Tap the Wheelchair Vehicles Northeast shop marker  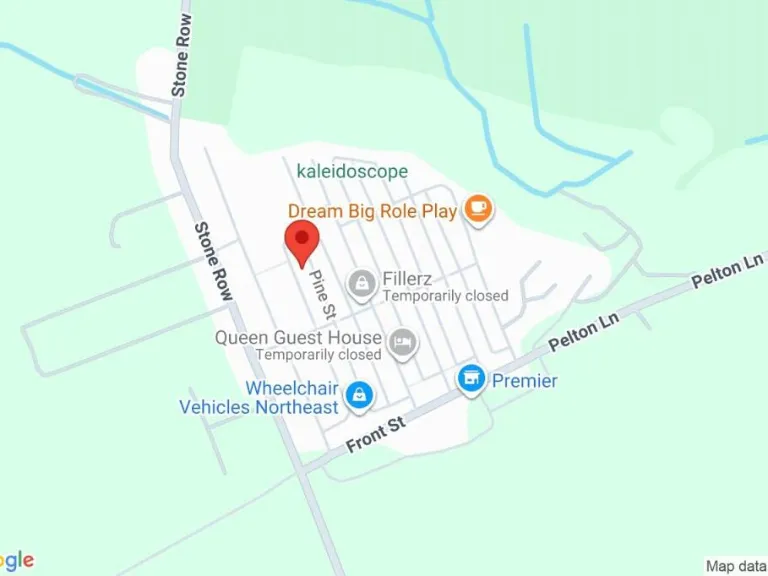point(358,397)
